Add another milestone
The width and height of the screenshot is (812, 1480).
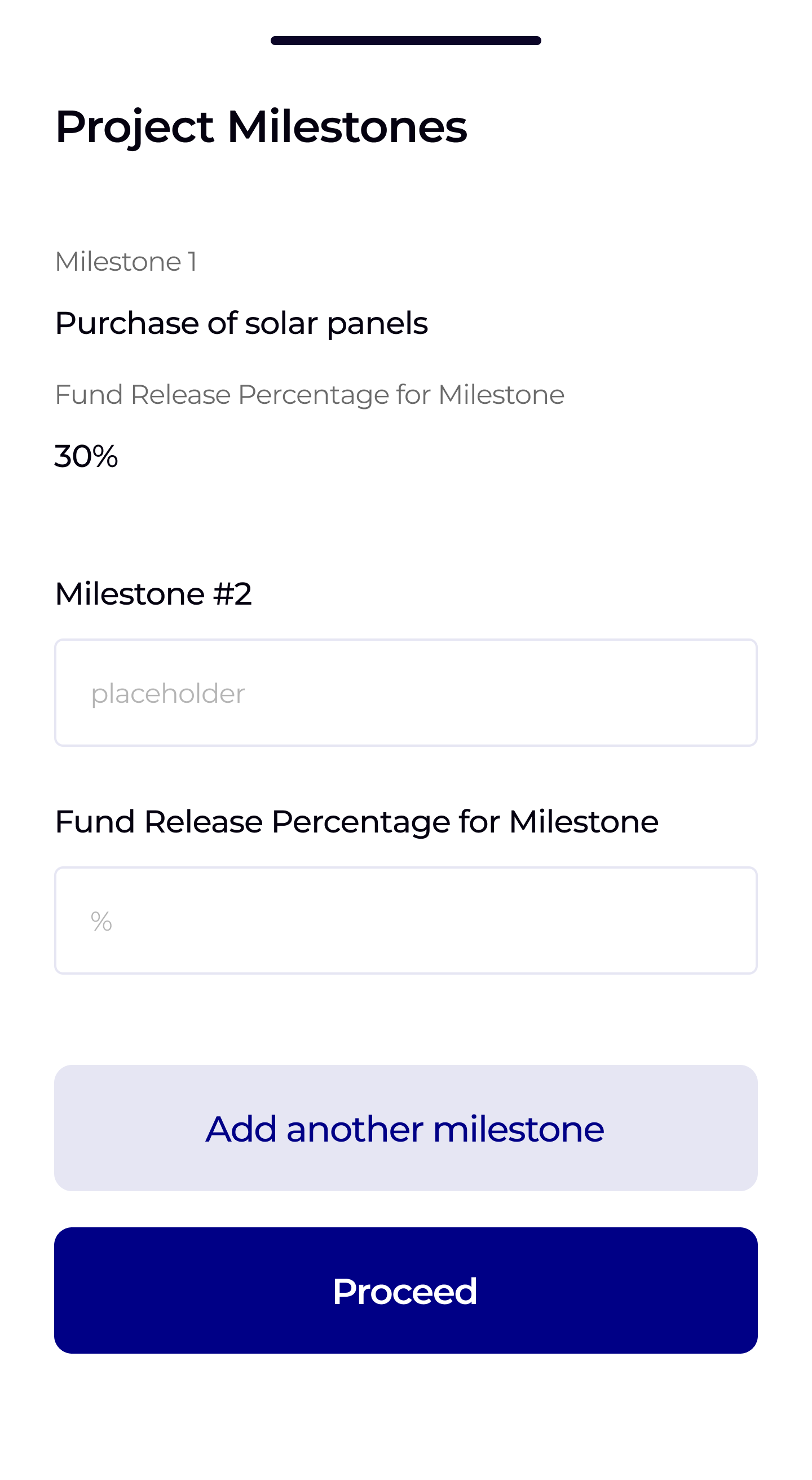point(405,1129)
